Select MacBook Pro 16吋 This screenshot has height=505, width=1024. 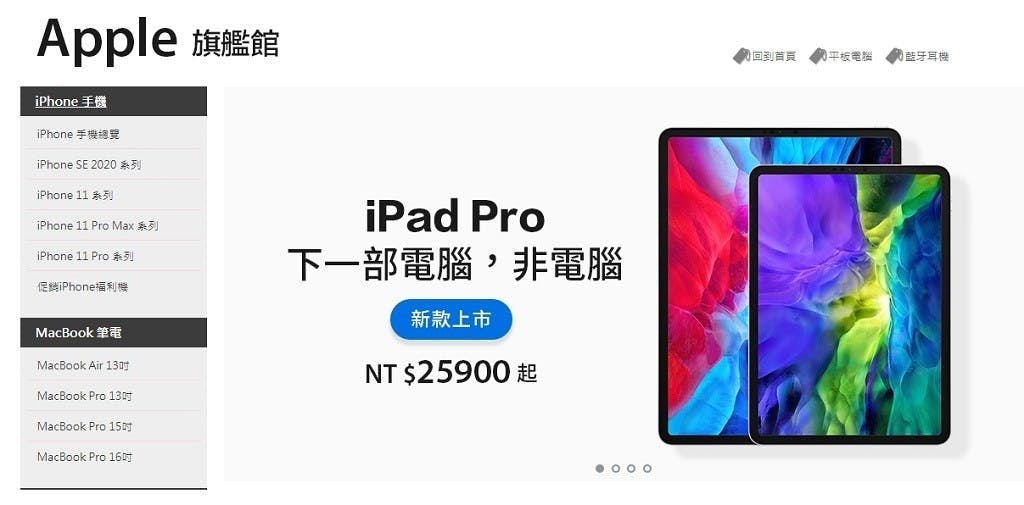click(84, 457)
